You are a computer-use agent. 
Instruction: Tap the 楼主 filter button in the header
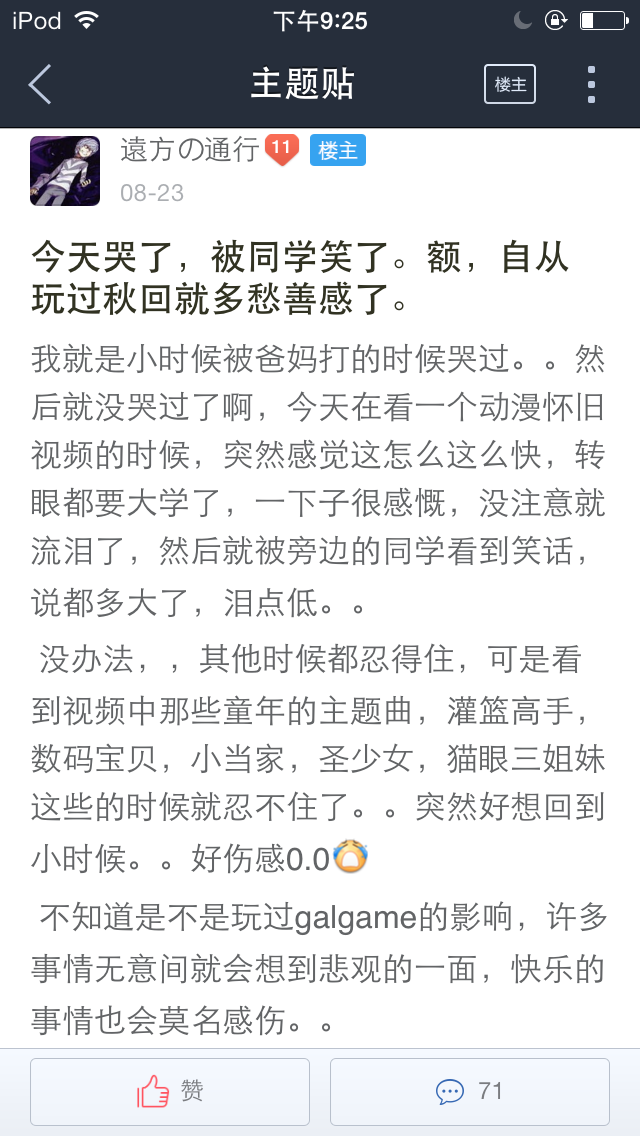click(x=510, y=84)
